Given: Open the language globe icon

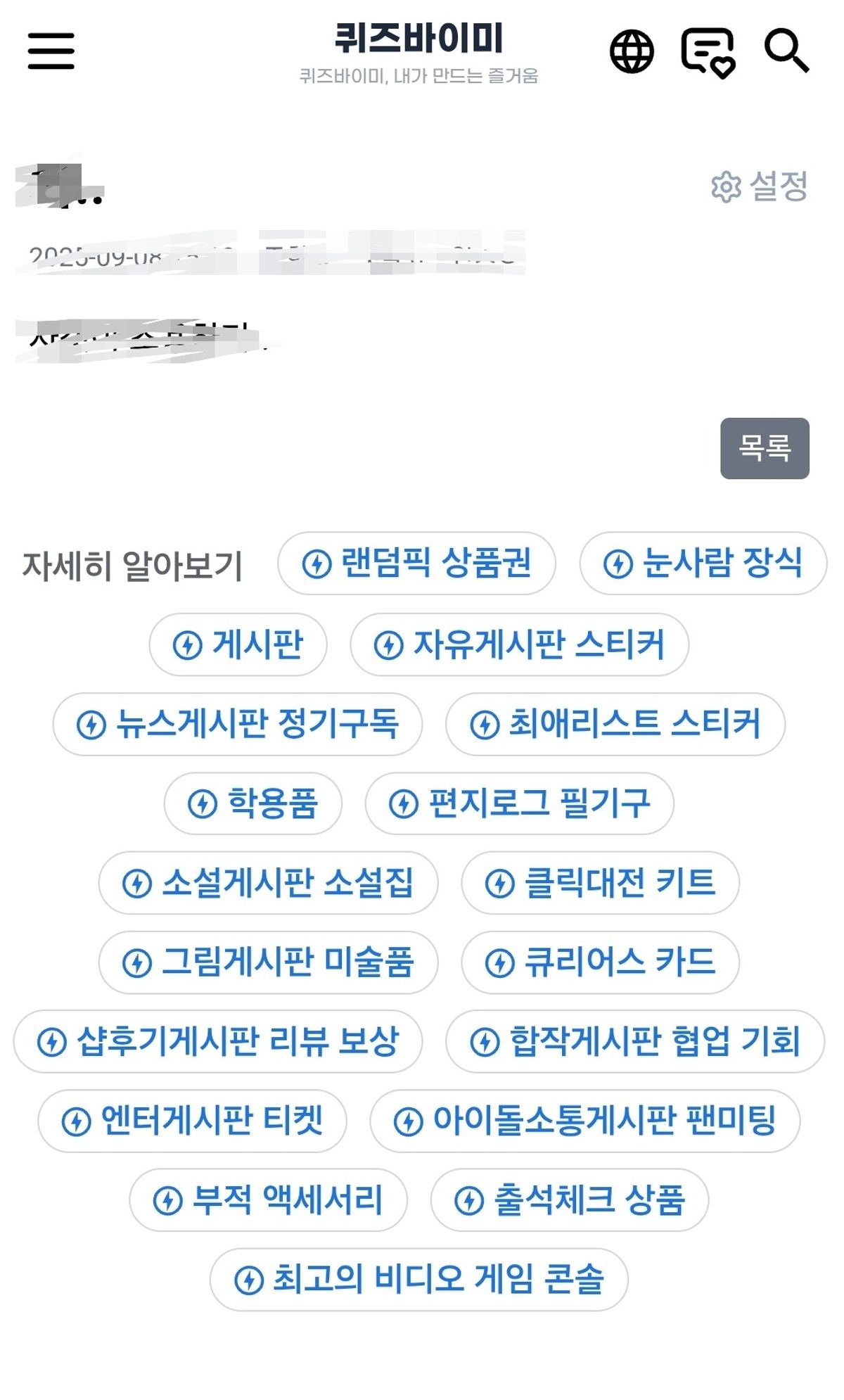Looking at the screenshot, I should click(x=631, y=51).
